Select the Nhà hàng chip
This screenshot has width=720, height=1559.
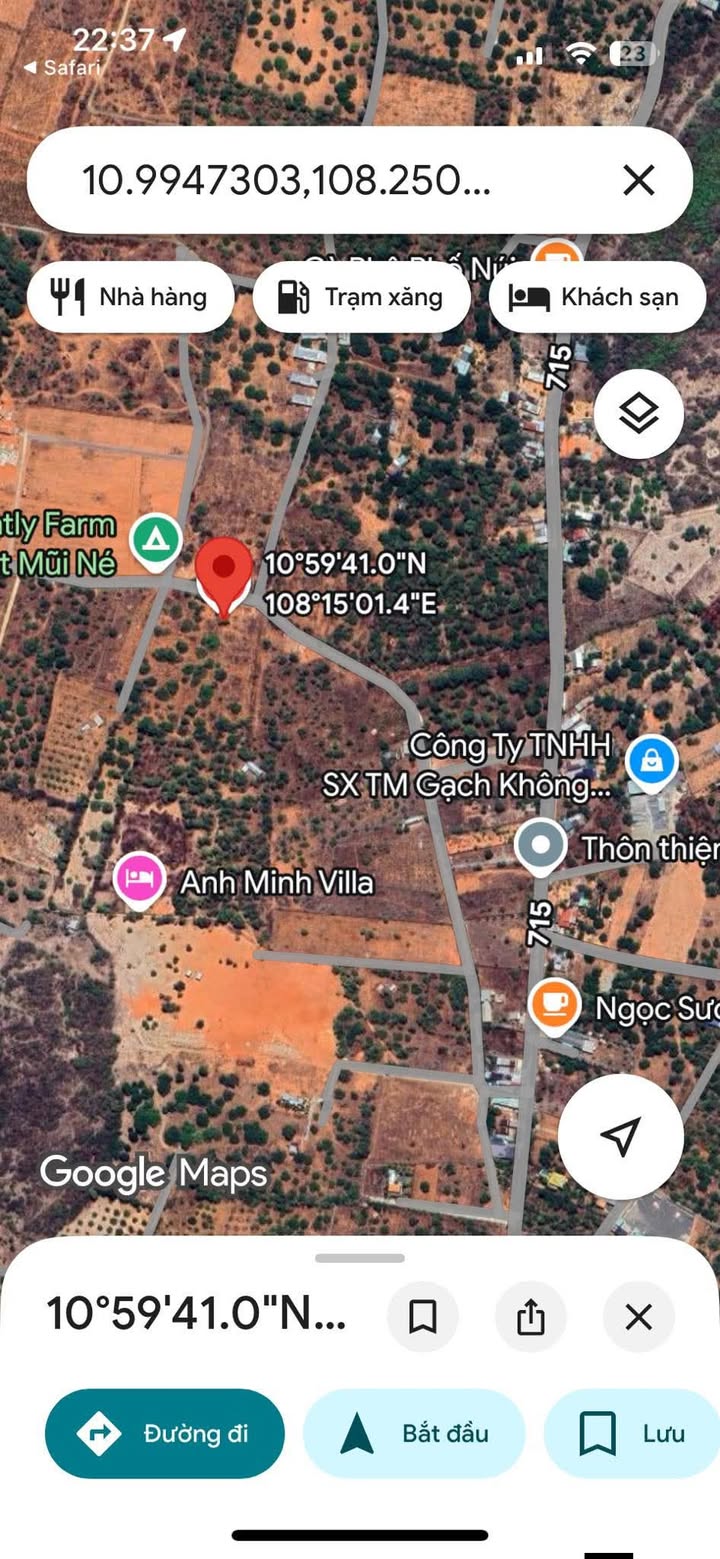click(x=131, y=297)
